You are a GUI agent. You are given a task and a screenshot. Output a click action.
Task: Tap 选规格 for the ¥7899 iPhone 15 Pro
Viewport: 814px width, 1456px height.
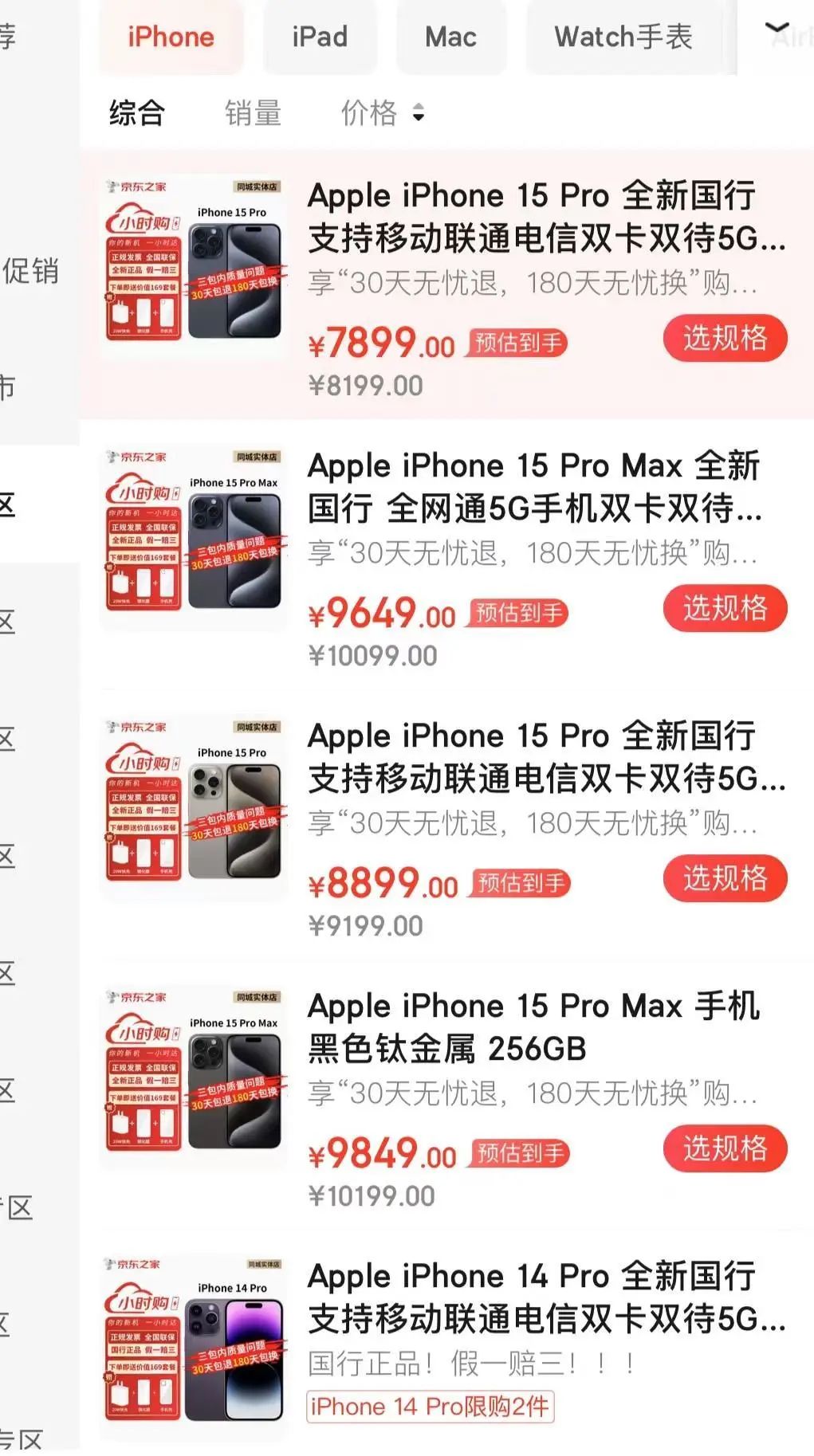tap(725, 338)
